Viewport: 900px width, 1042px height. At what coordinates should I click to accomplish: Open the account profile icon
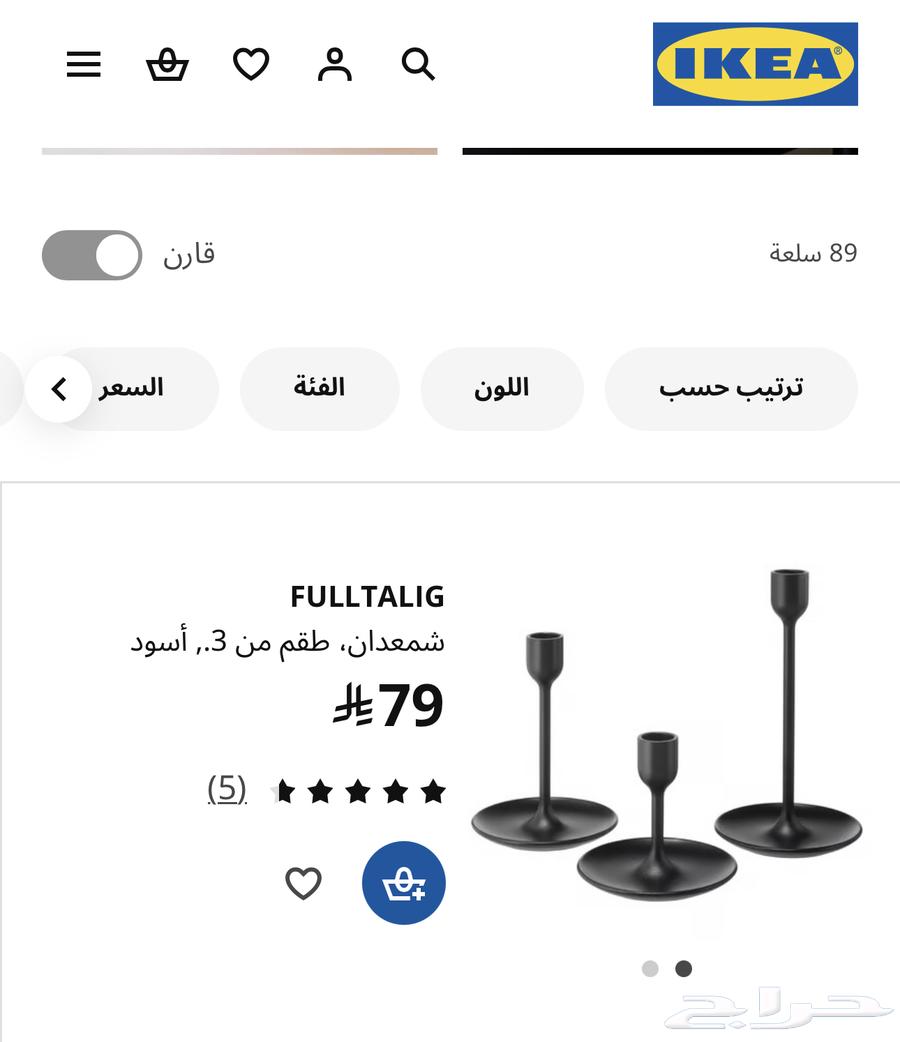[335, 65]
